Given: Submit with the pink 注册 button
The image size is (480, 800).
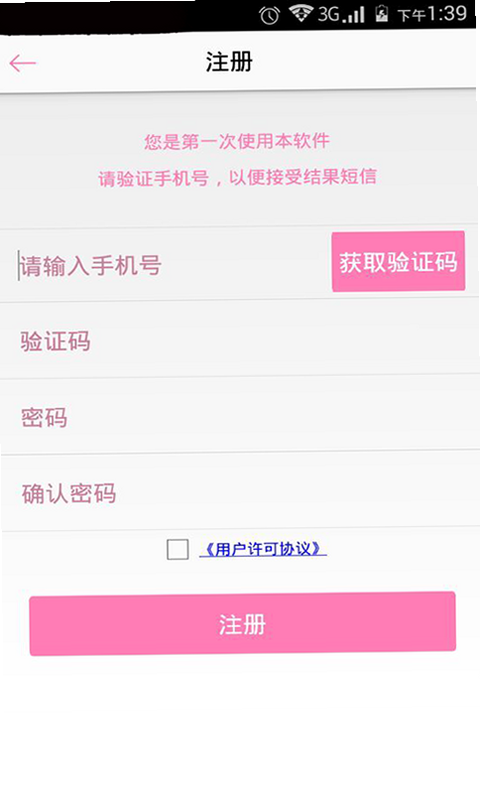Looking at the screenshot, I should point(242,623).
